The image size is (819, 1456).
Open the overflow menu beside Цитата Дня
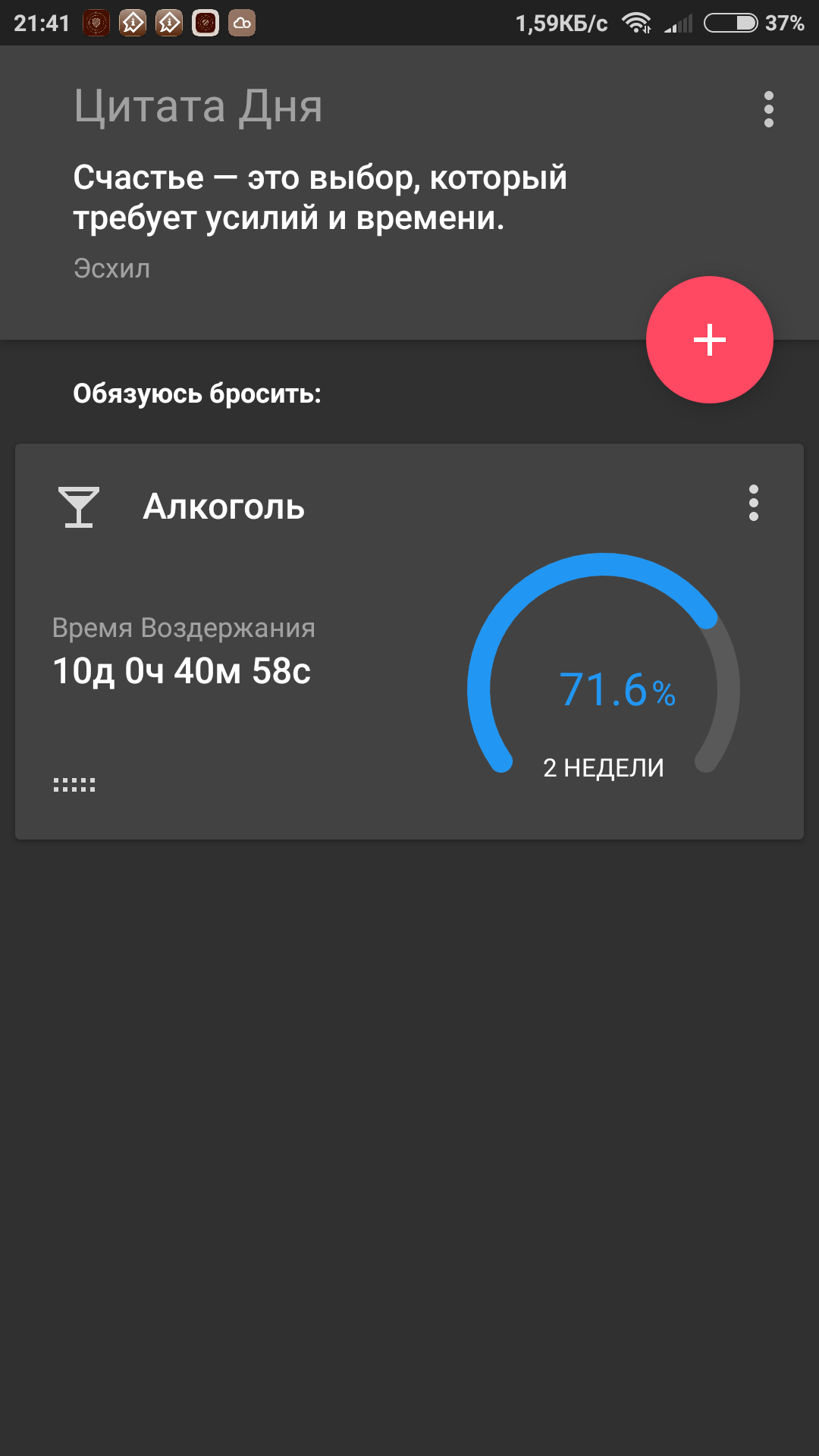pos(768,110)
